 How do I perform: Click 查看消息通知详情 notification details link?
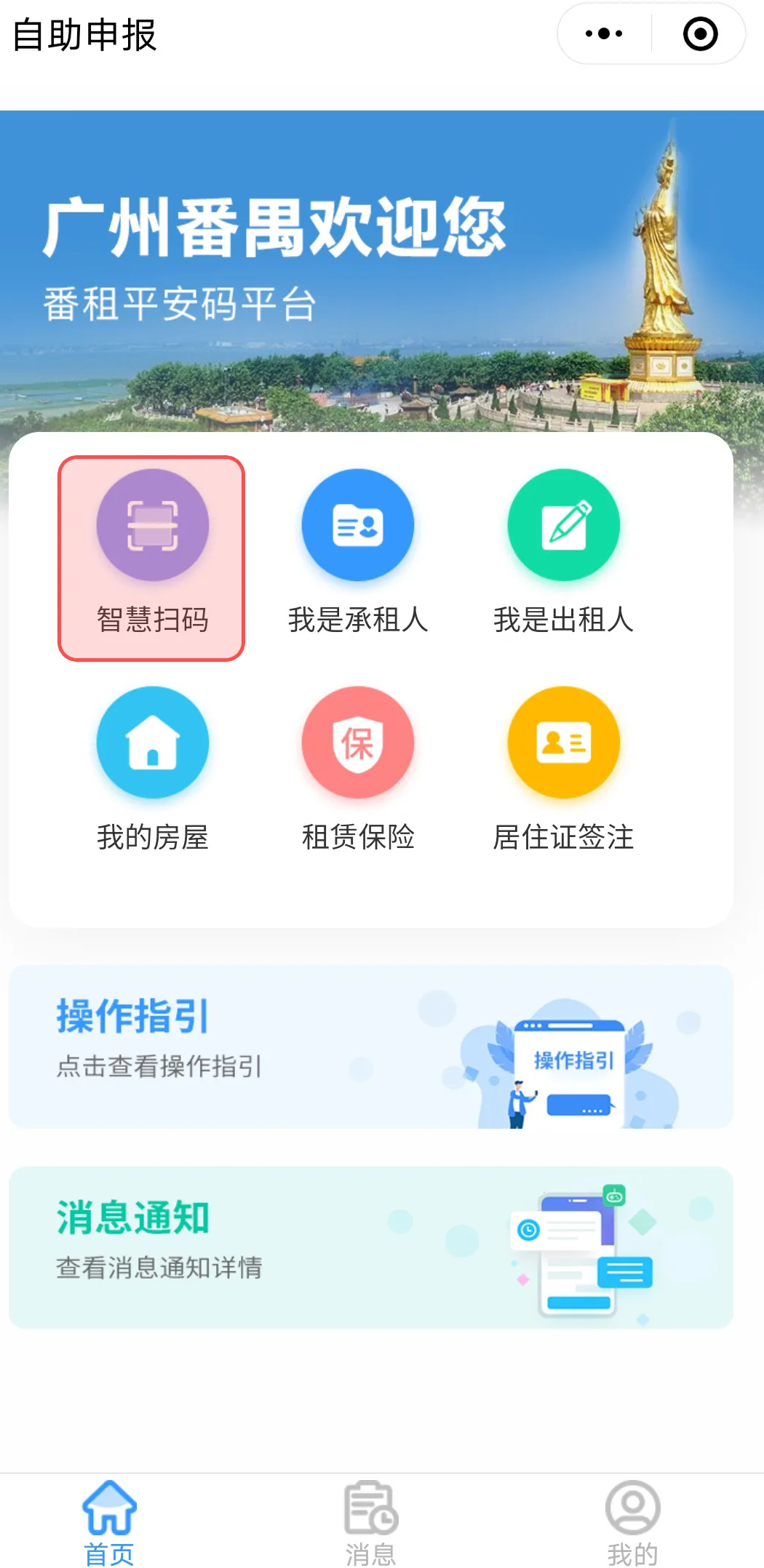point(162,1268)
